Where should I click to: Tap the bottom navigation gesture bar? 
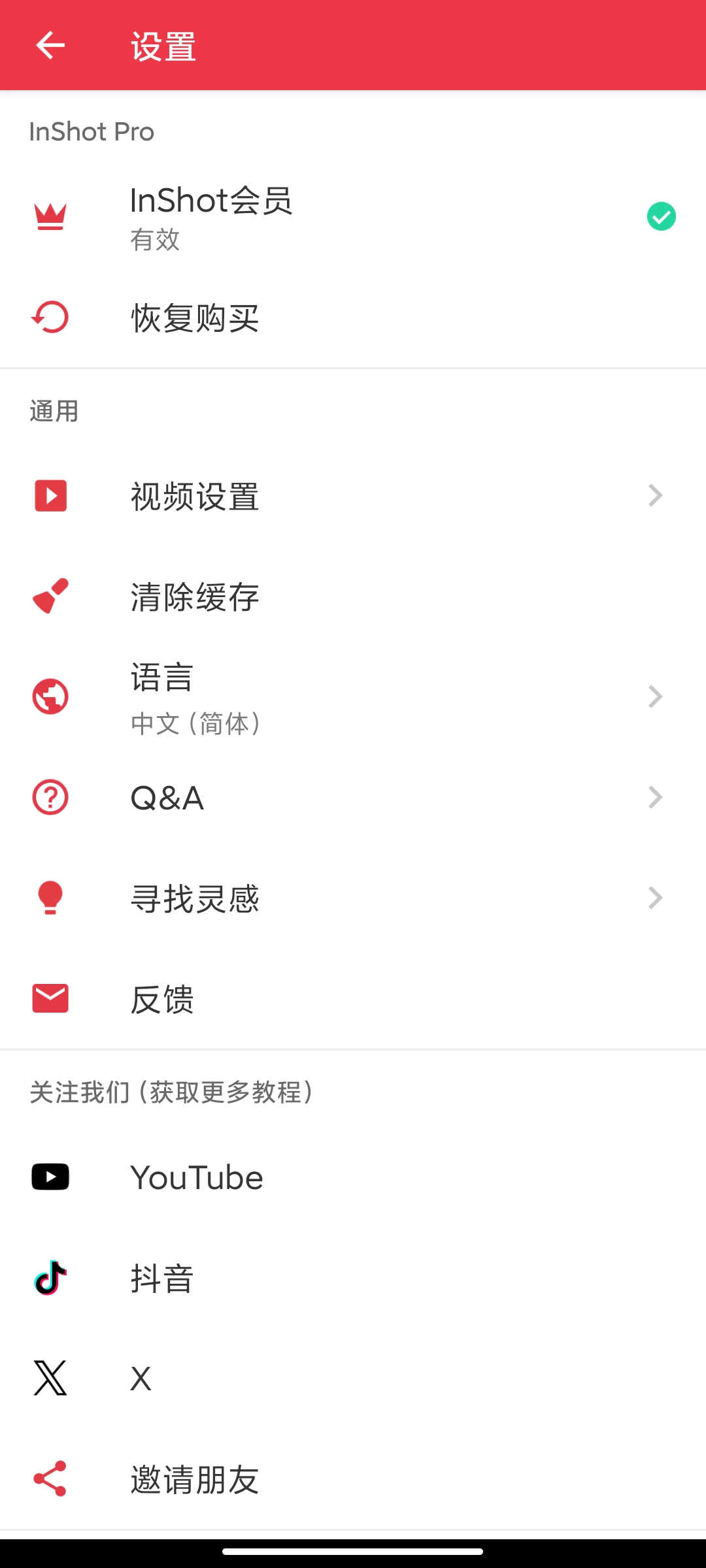tap(353, 1552)
